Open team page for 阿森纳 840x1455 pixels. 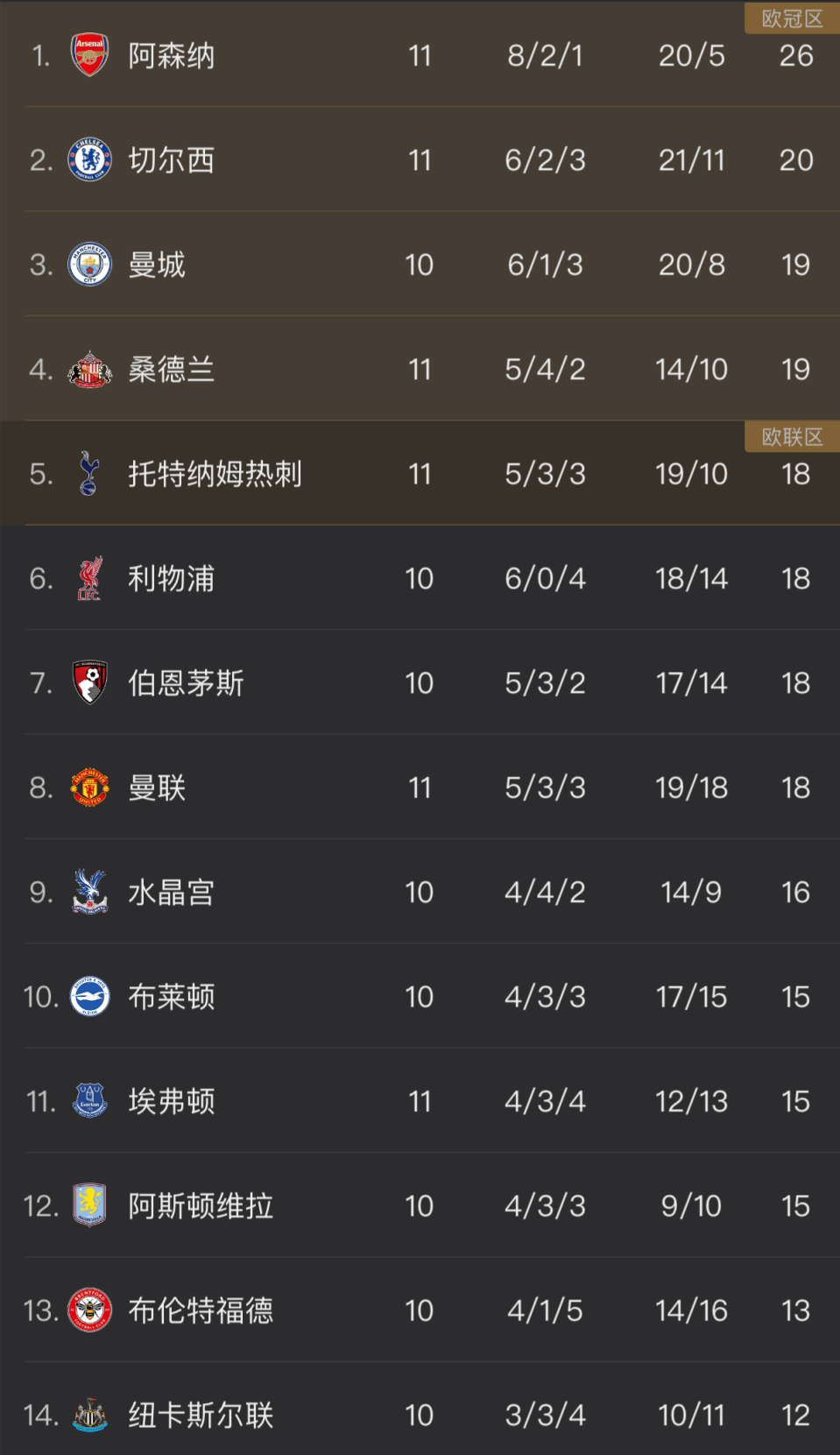pos(173,55)
